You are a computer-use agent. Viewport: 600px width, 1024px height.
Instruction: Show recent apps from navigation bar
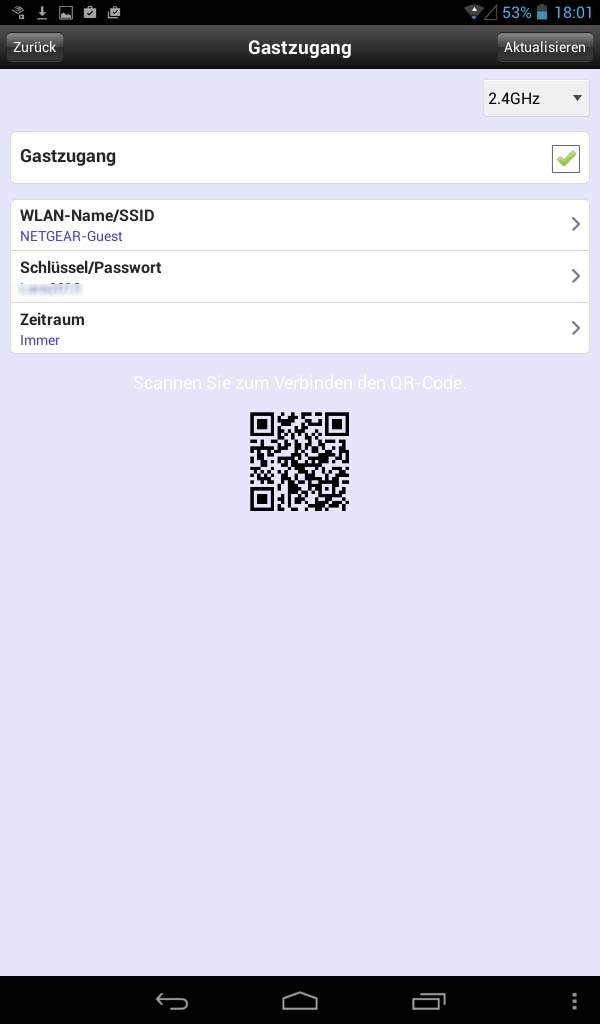pyautogui.click(x=429, y=1000)
